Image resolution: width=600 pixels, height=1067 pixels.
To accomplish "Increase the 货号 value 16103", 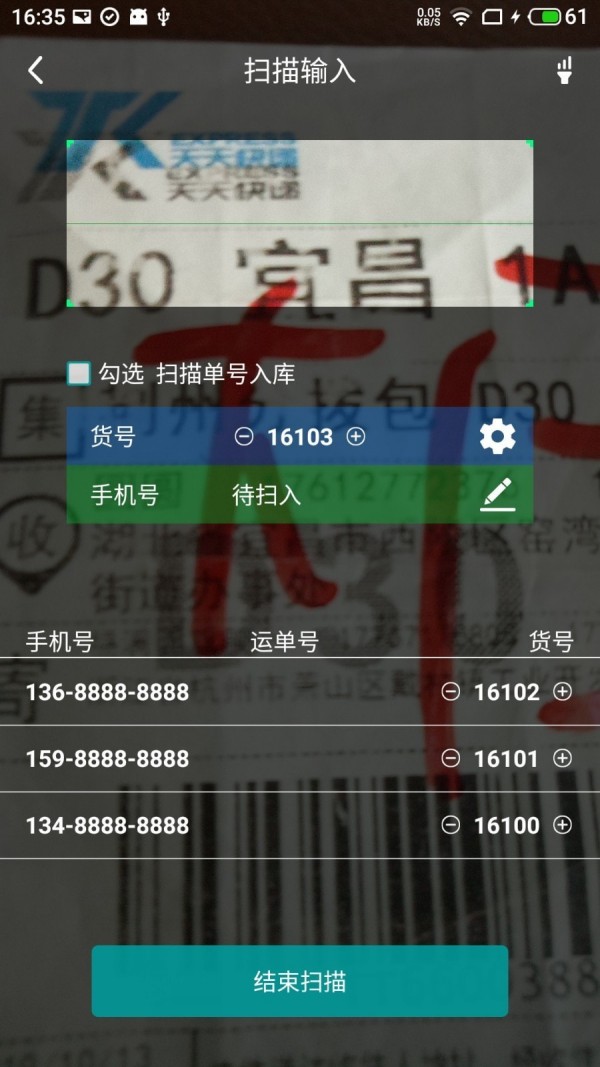I will (356, 437).
